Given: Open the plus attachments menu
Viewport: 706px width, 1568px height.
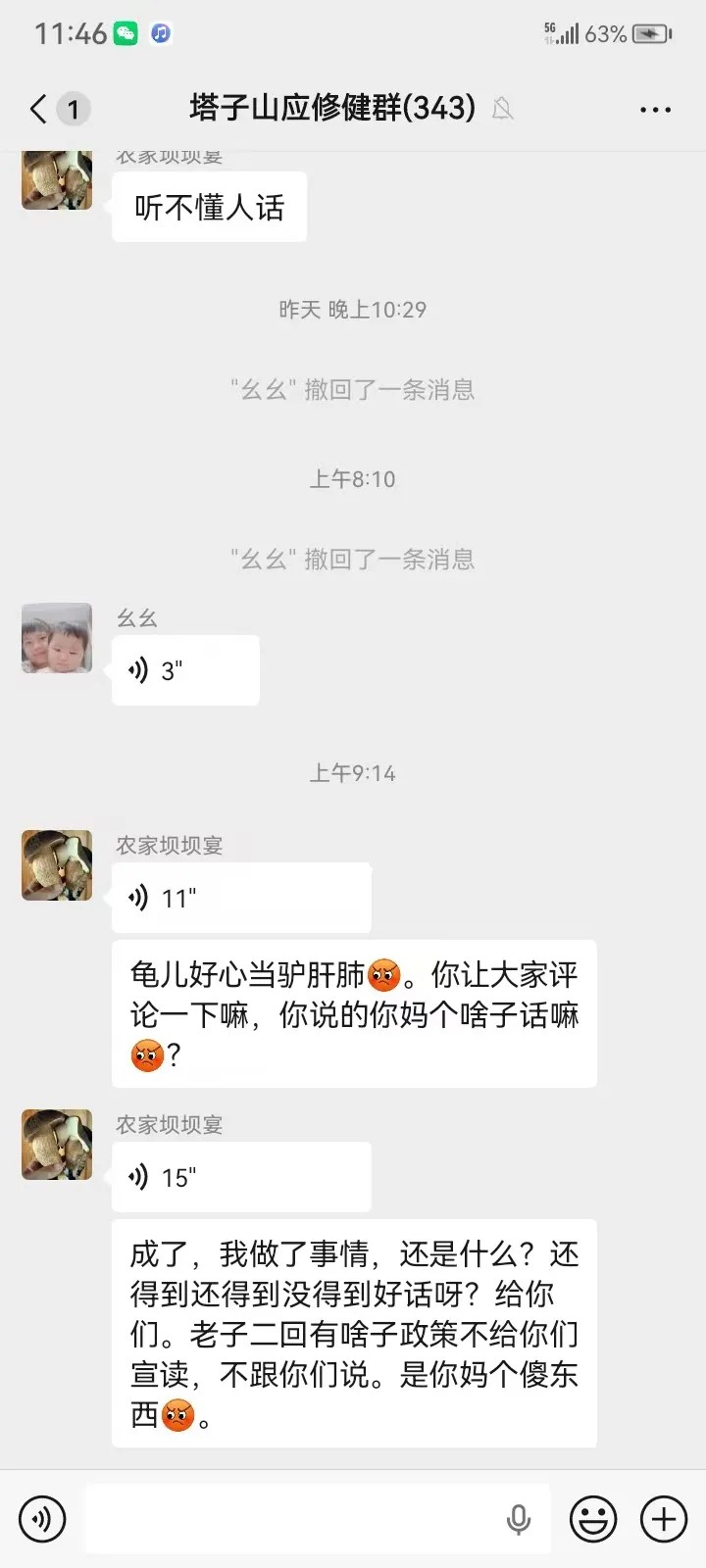Looking at the screenshot, I should [x=664, y=1519].
